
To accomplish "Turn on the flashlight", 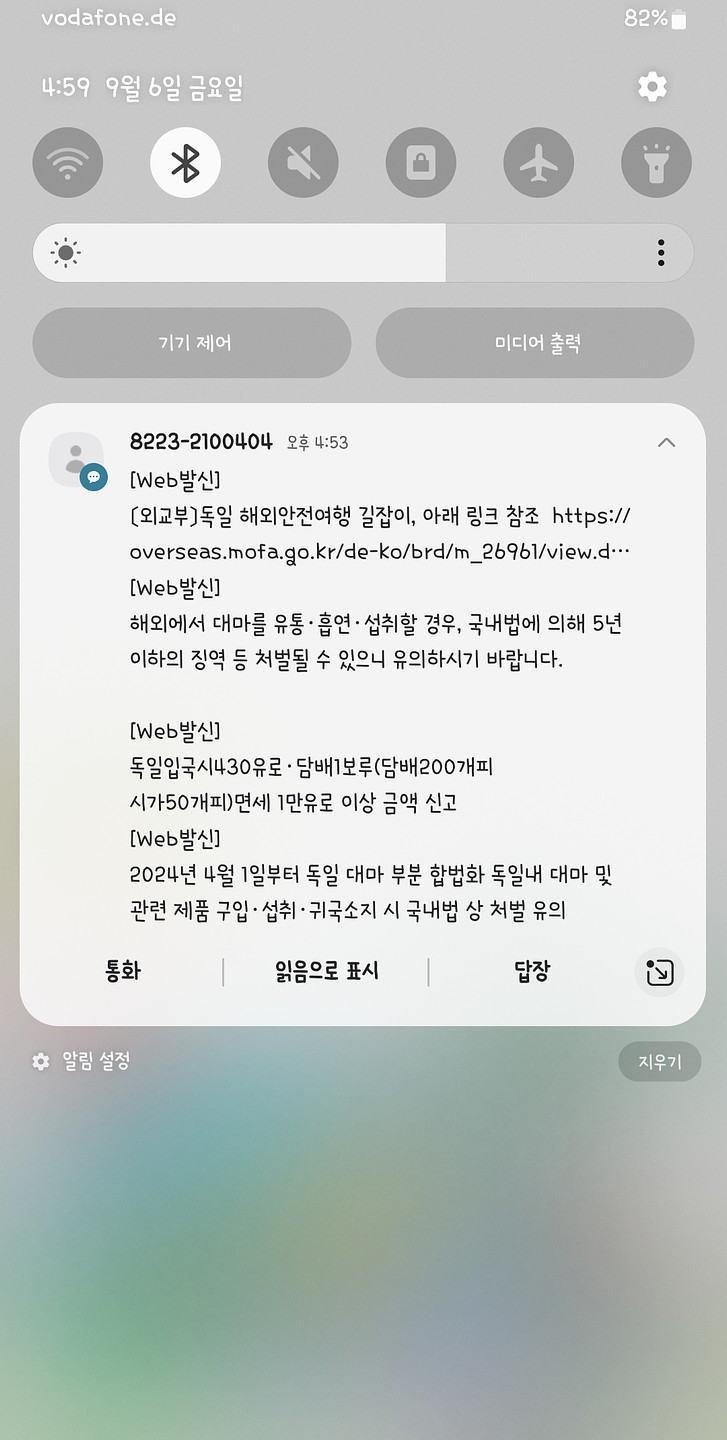I will [x=656, y=162].
